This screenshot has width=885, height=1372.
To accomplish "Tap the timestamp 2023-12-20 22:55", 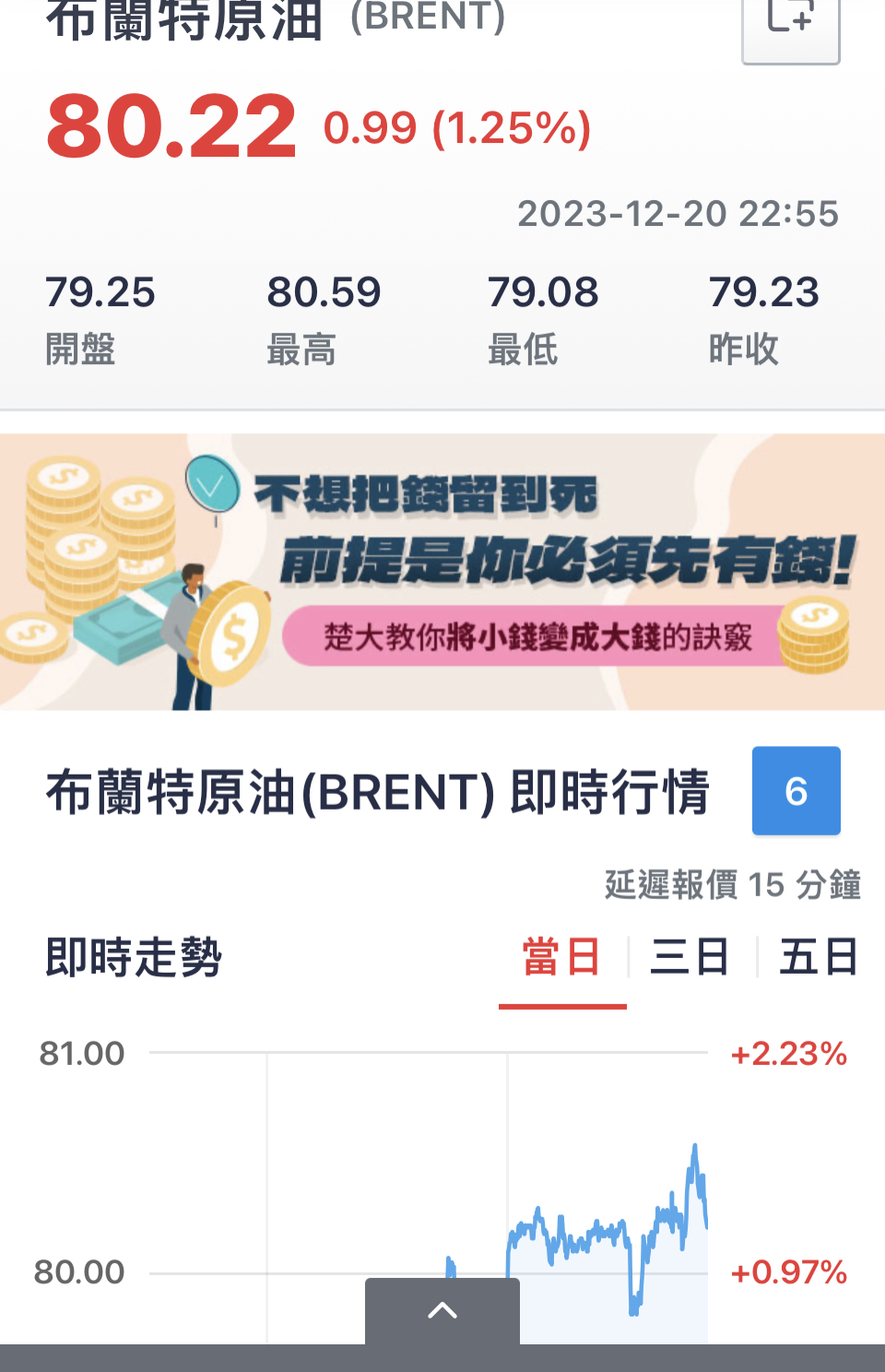I will 679,214.
